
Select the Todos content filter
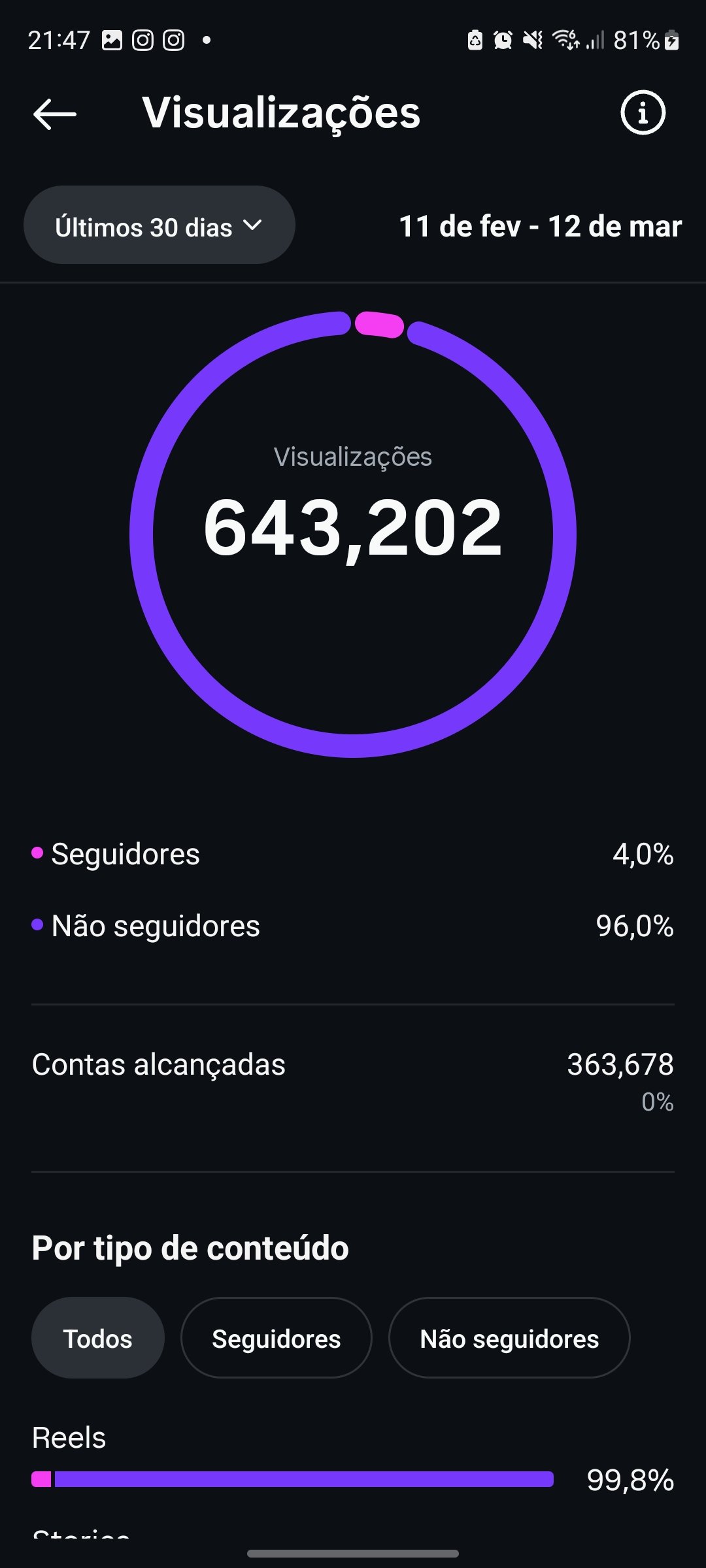point(98,1338)
